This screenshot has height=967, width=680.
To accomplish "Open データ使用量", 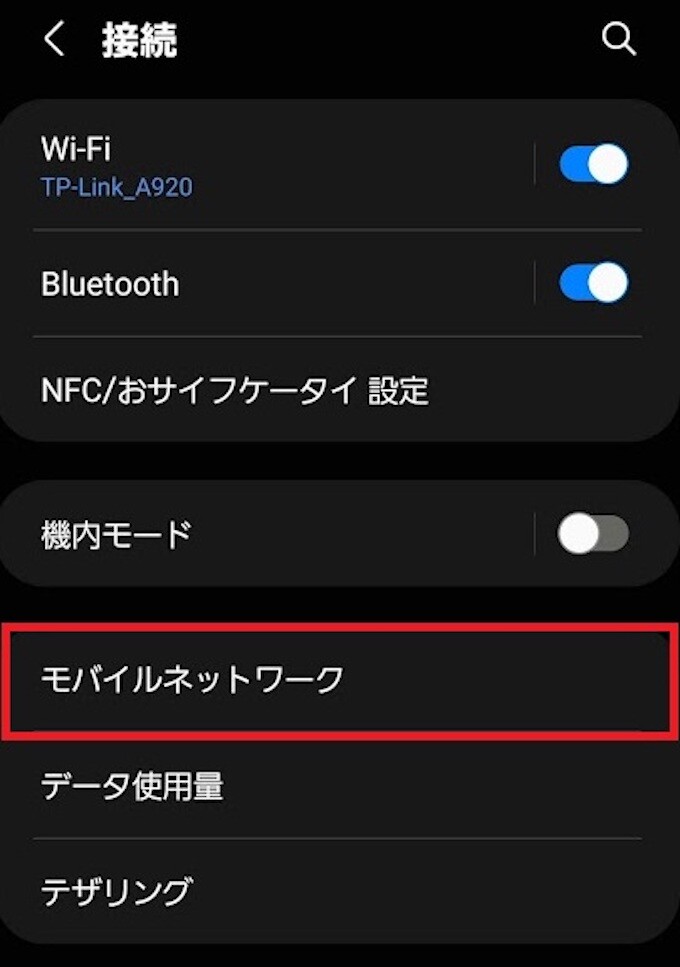I will [300, 787].
